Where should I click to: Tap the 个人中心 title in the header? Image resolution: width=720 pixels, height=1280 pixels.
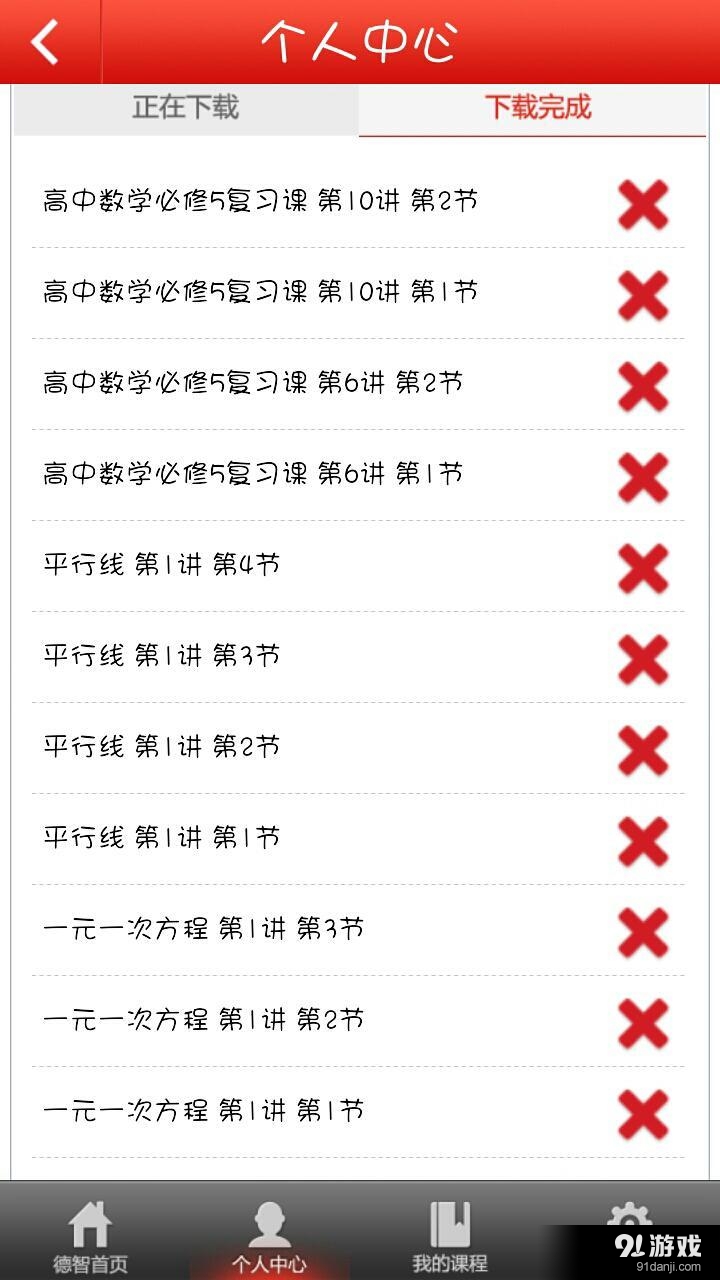[360, 42]
